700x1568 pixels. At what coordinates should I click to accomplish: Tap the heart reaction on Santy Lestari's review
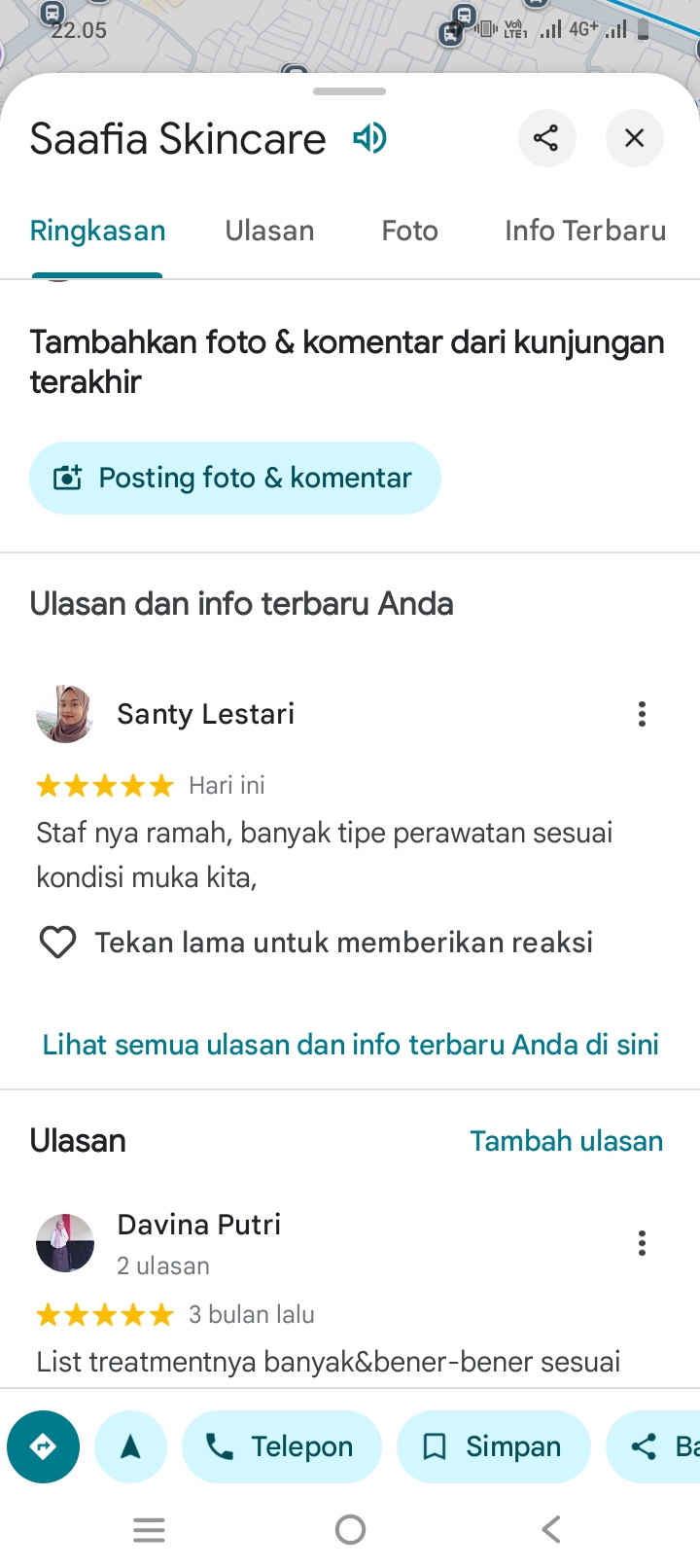[x=57, y=942]
